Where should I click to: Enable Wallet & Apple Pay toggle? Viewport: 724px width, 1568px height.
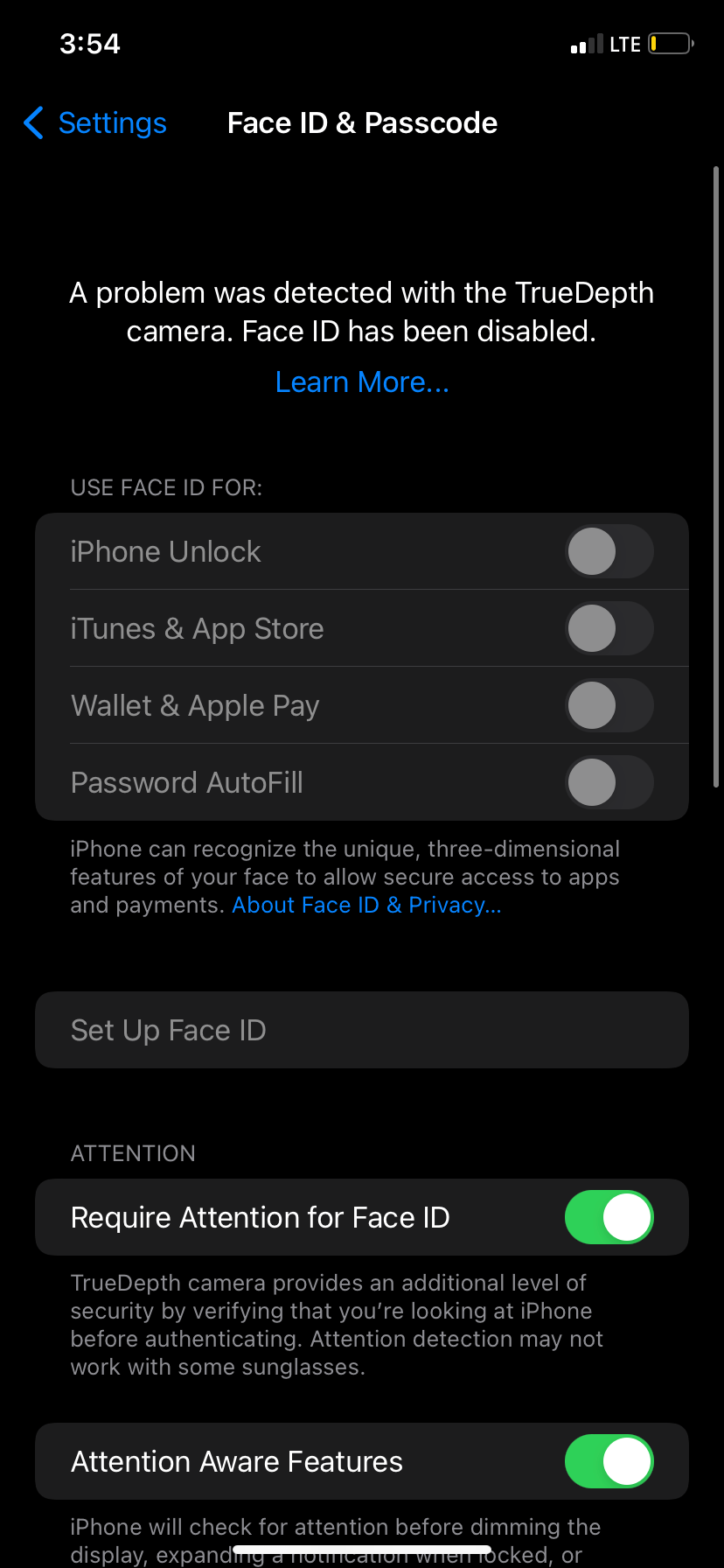click(609, 705)
